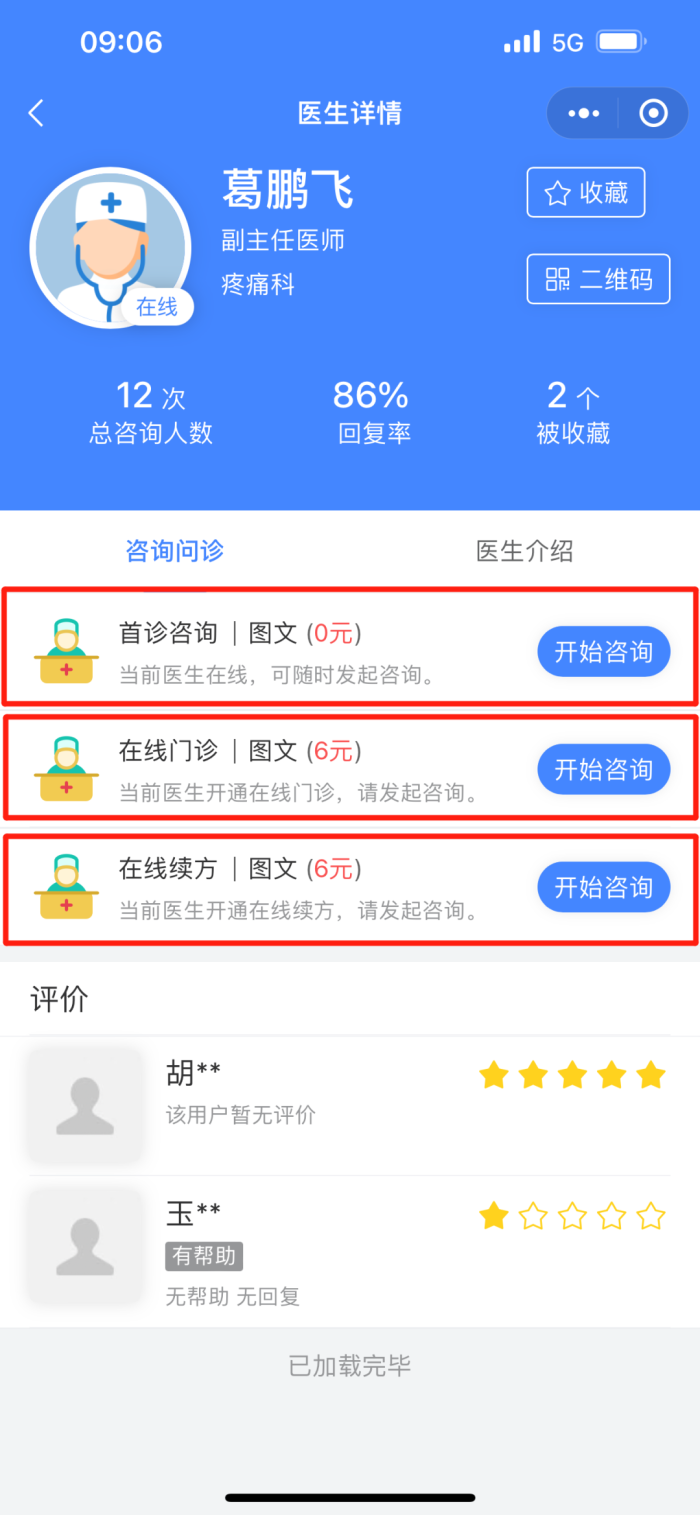The width and height of the screenshot is (700, 1515).
Task: Go back using the top arrow
Action: tap(37, 113)
